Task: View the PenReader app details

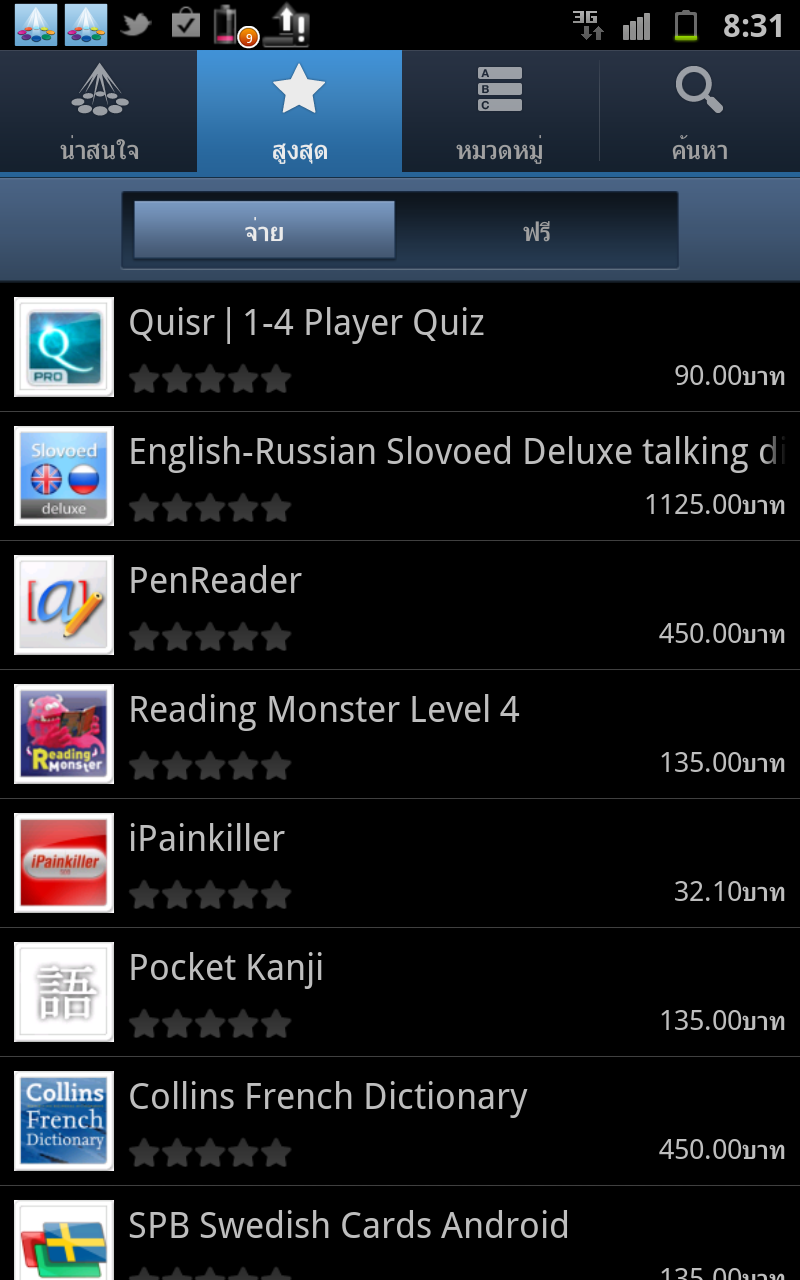Action: (x=400, y=605)
